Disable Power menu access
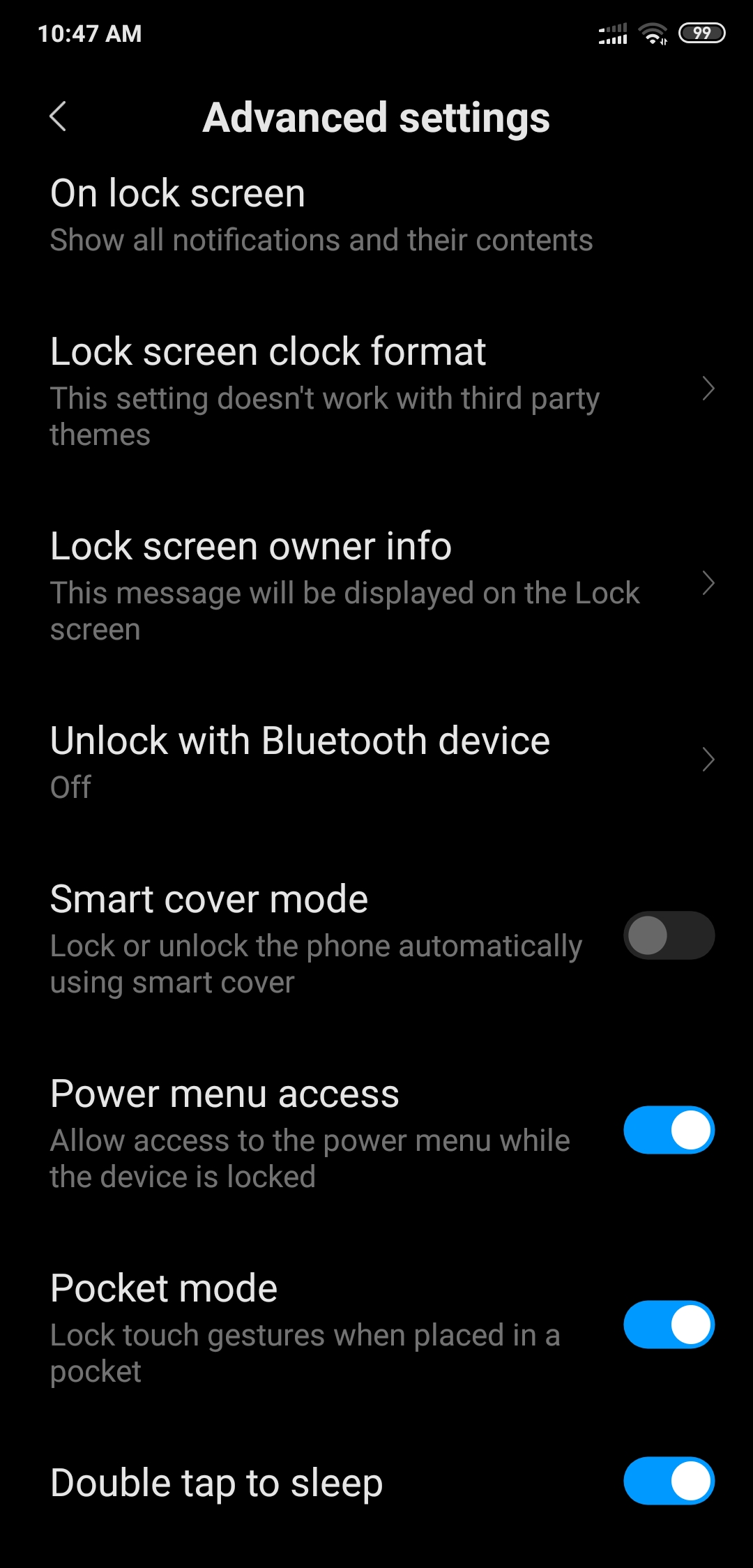 [x=669, y=1130]
